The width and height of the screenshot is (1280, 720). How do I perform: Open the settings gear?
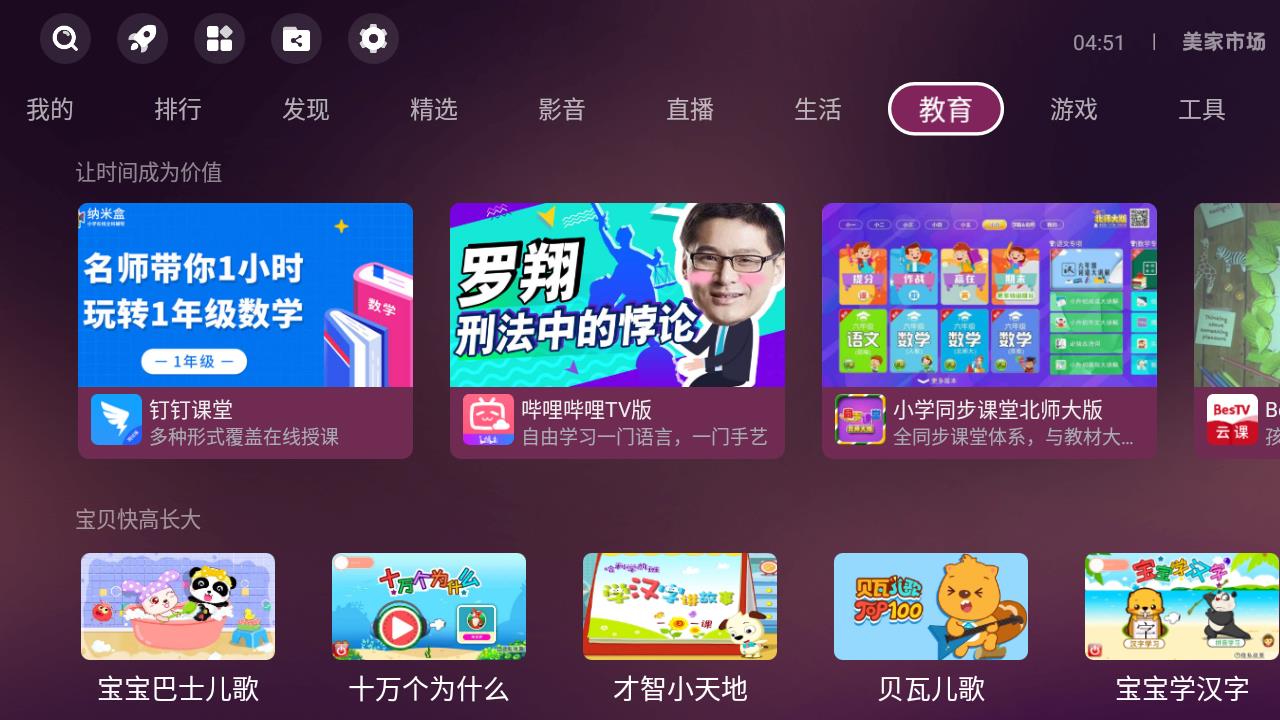[373, 39]
